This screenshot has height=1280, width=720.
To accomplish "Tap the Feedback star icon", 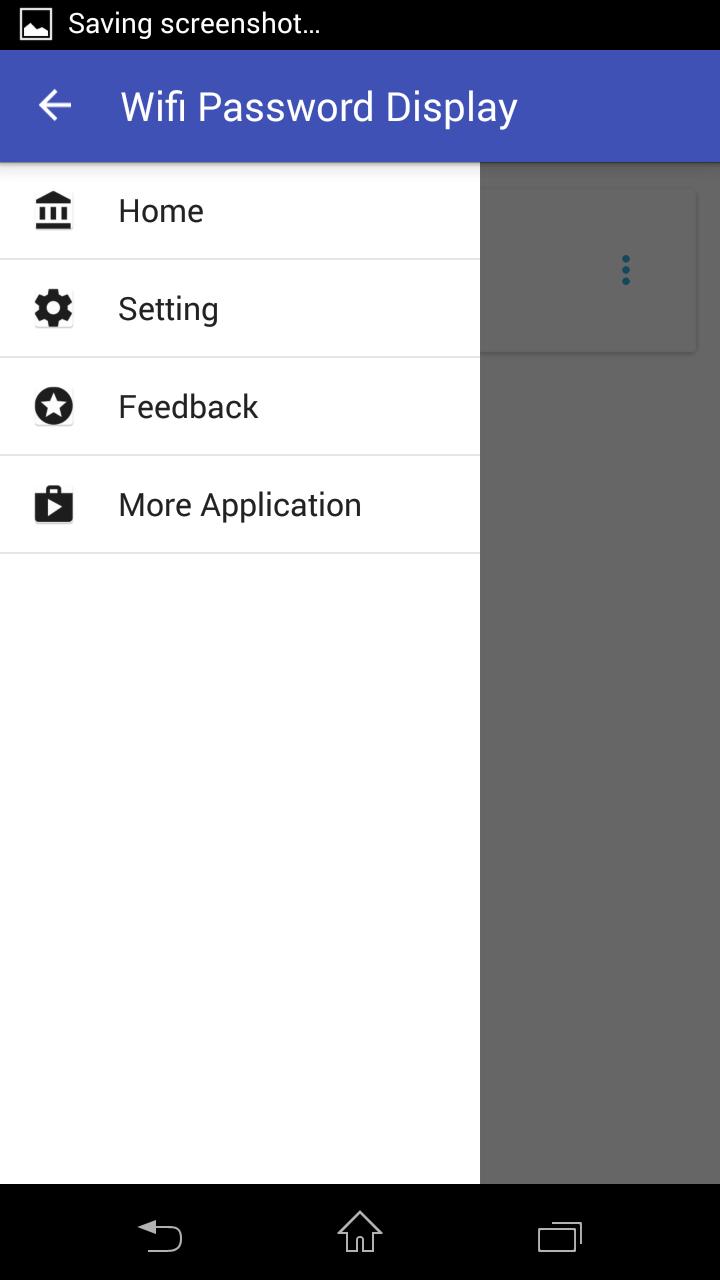I will click(x=53, y=406).
